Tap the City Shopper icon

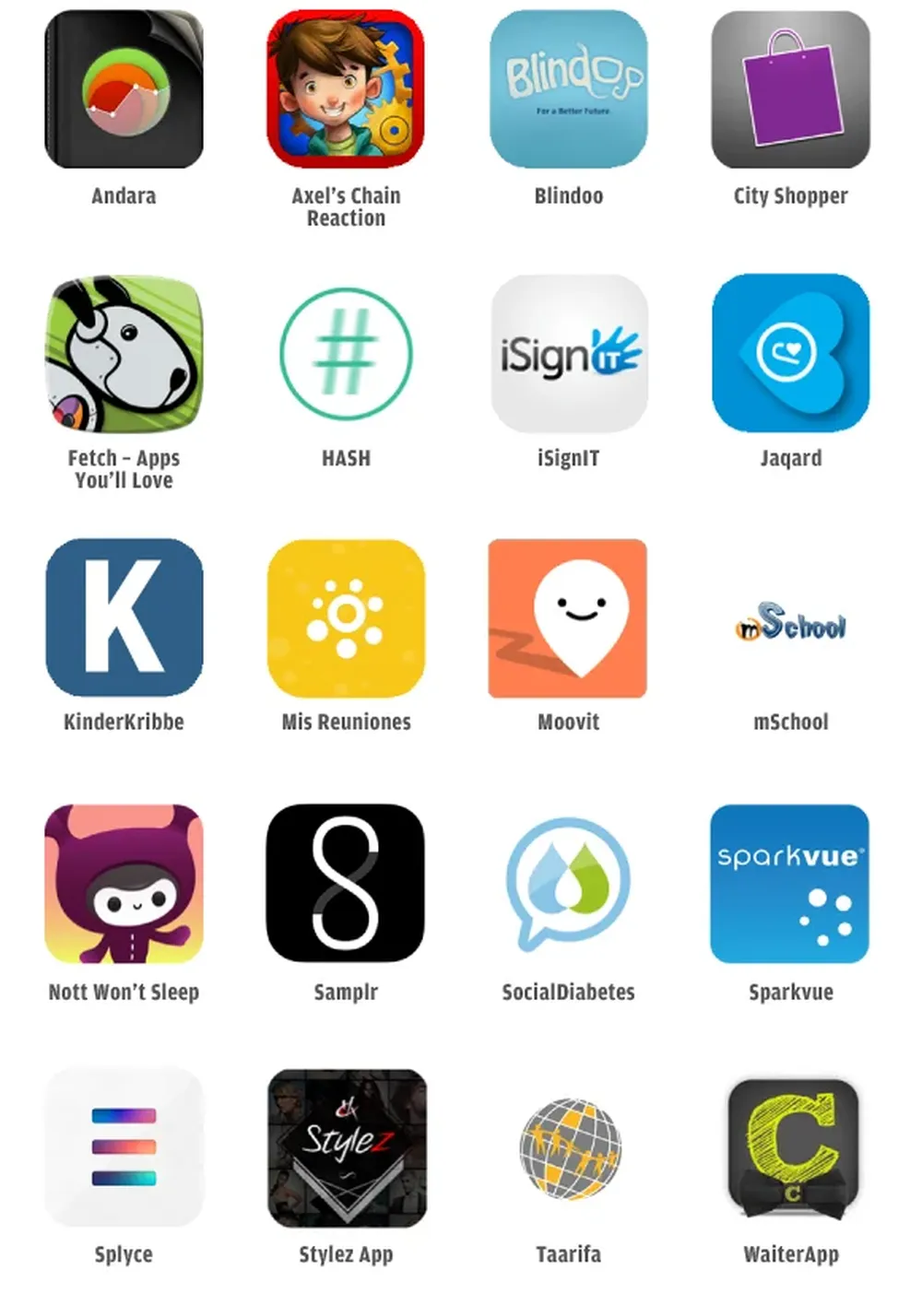(x=790, y=89)
